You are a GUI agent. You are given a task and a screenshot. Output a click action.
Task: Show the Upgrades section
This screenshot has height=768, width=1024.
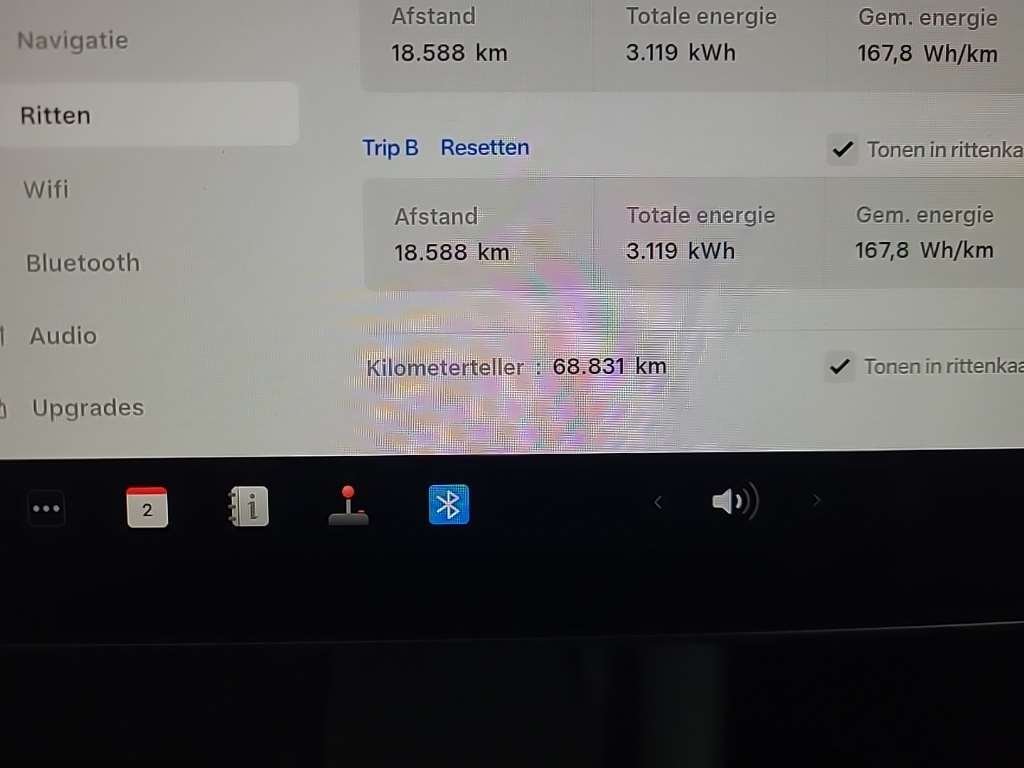click(x=88, y=408)
